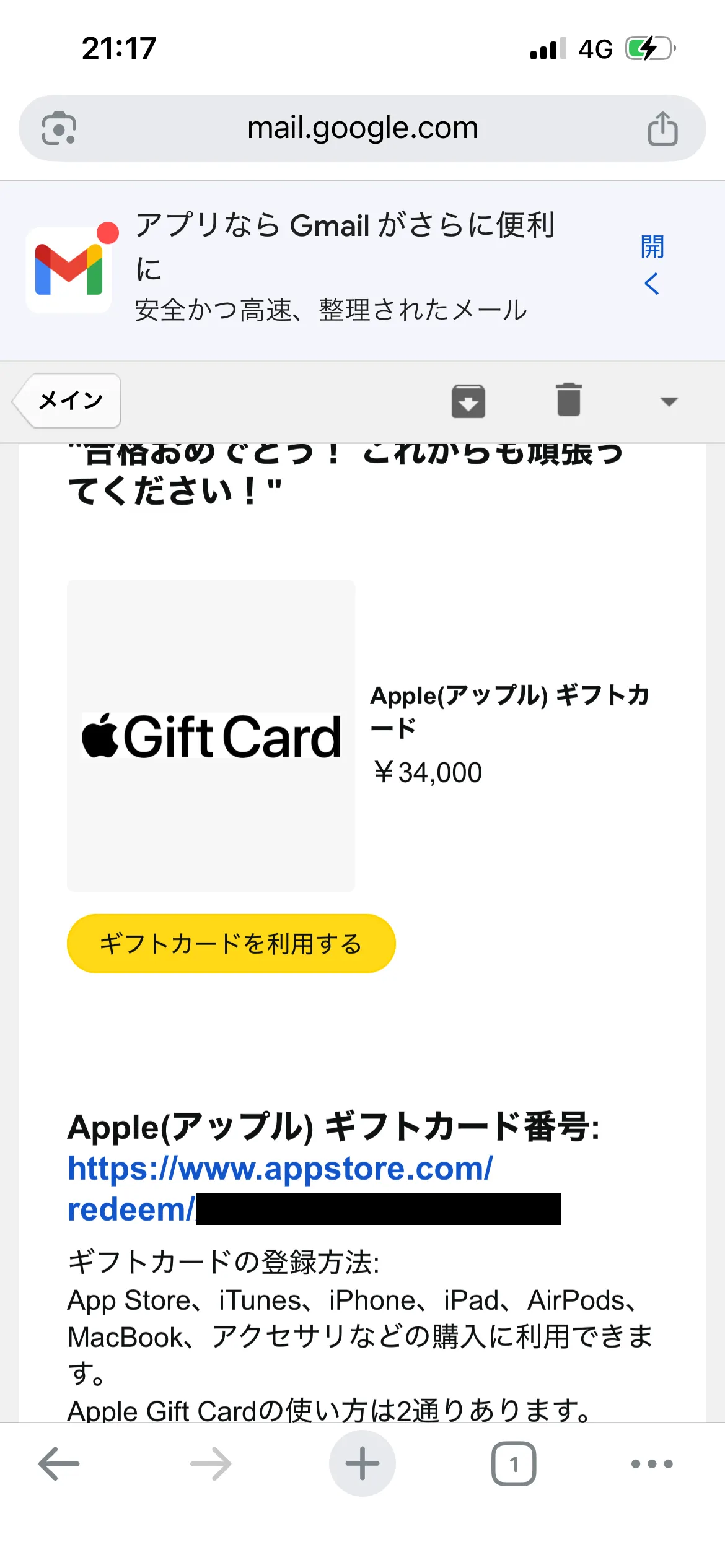Screen dimensions: 725x1568
Task: Open the Gmail app via 開く
Action: 652,264
